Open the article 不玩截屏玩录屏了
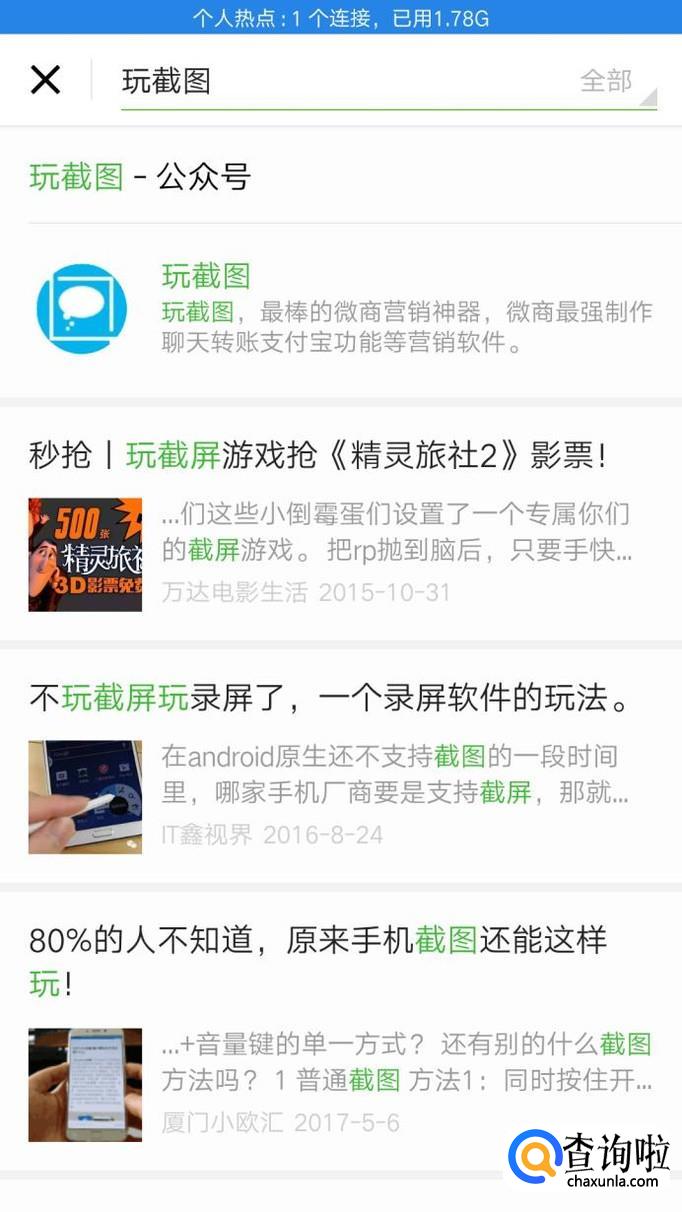This screenshot has width=682, height=1212. (341, 766)
